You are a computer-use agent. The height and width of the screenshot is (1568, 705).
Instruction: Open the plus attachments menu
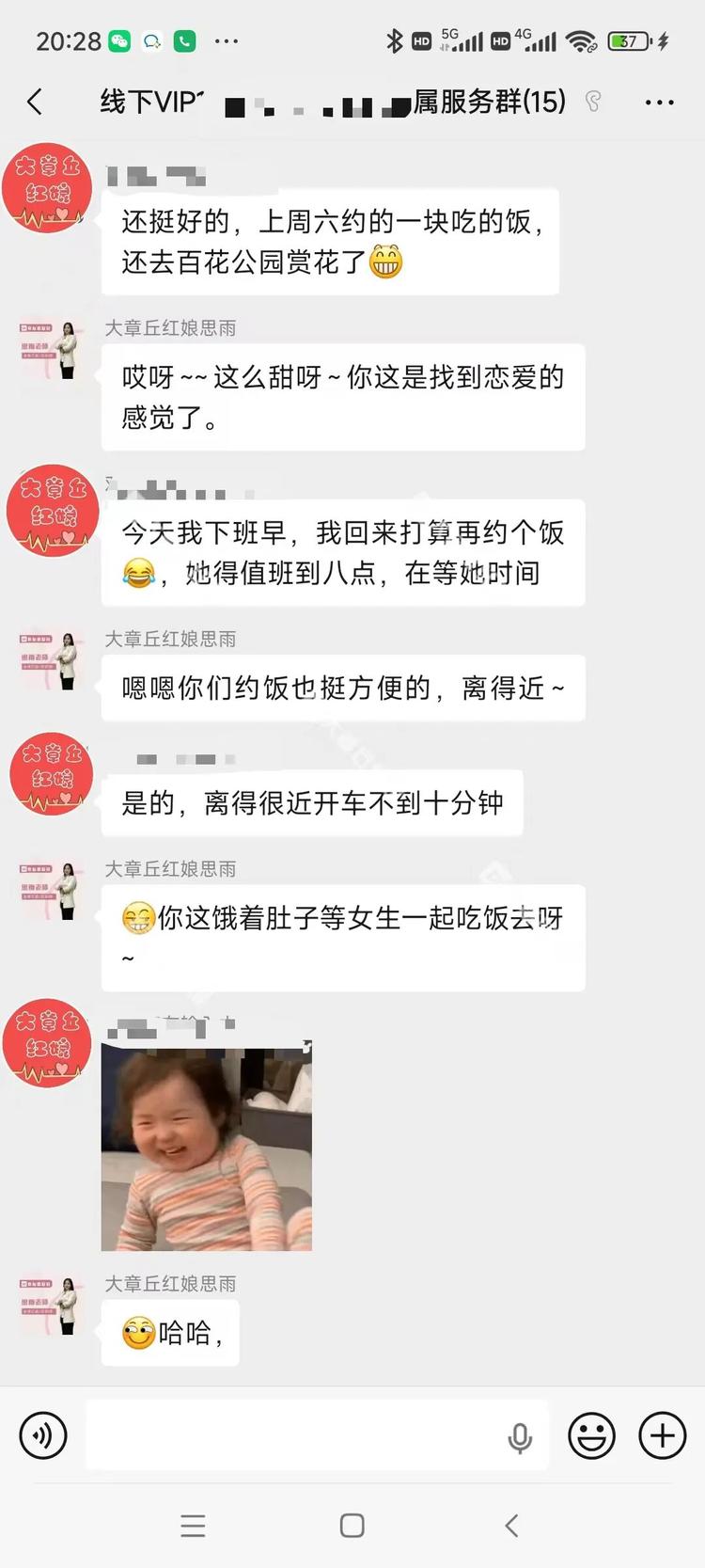(663, 1435)
